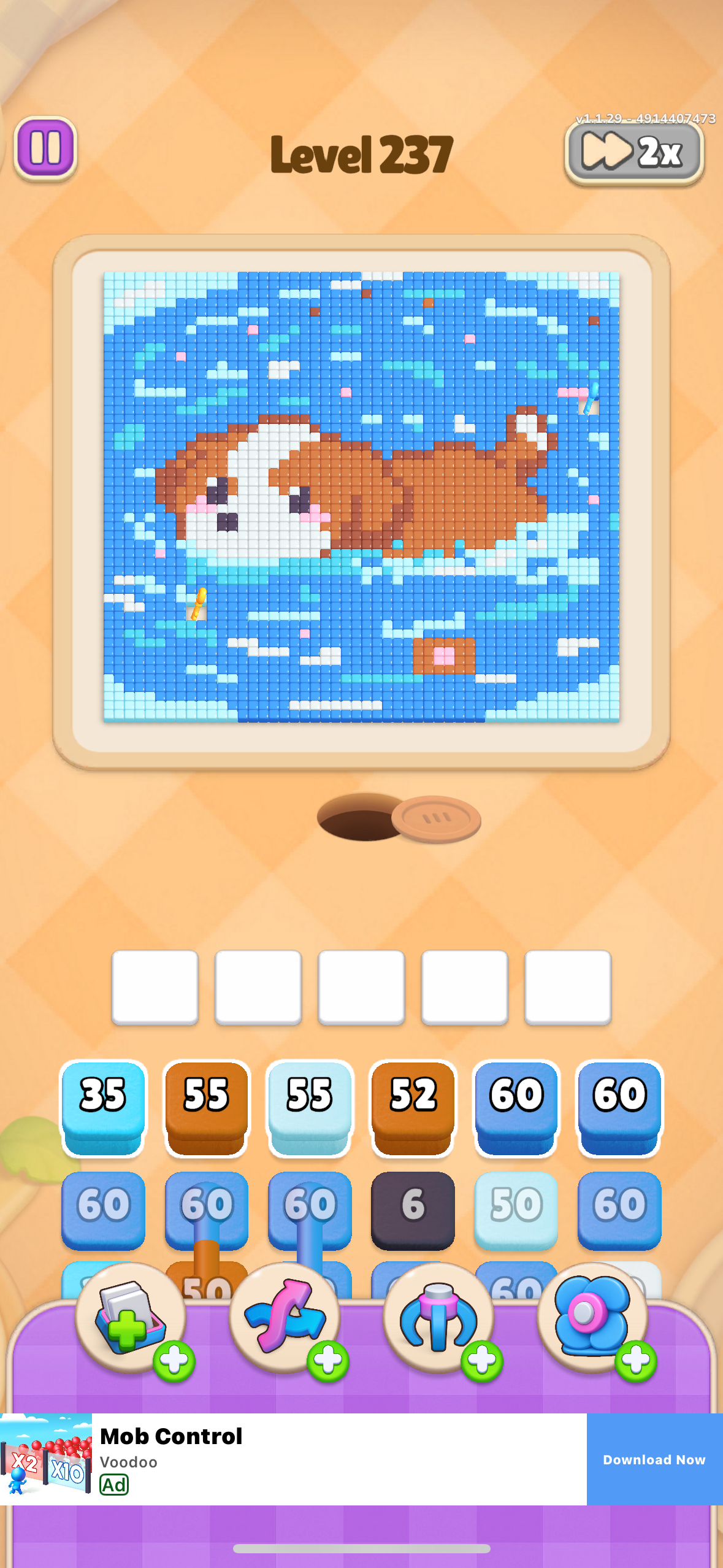This screenshot has width=723, height=1568.
Task: Select the cyan 35 block
Action: (x=103, y=1108)
